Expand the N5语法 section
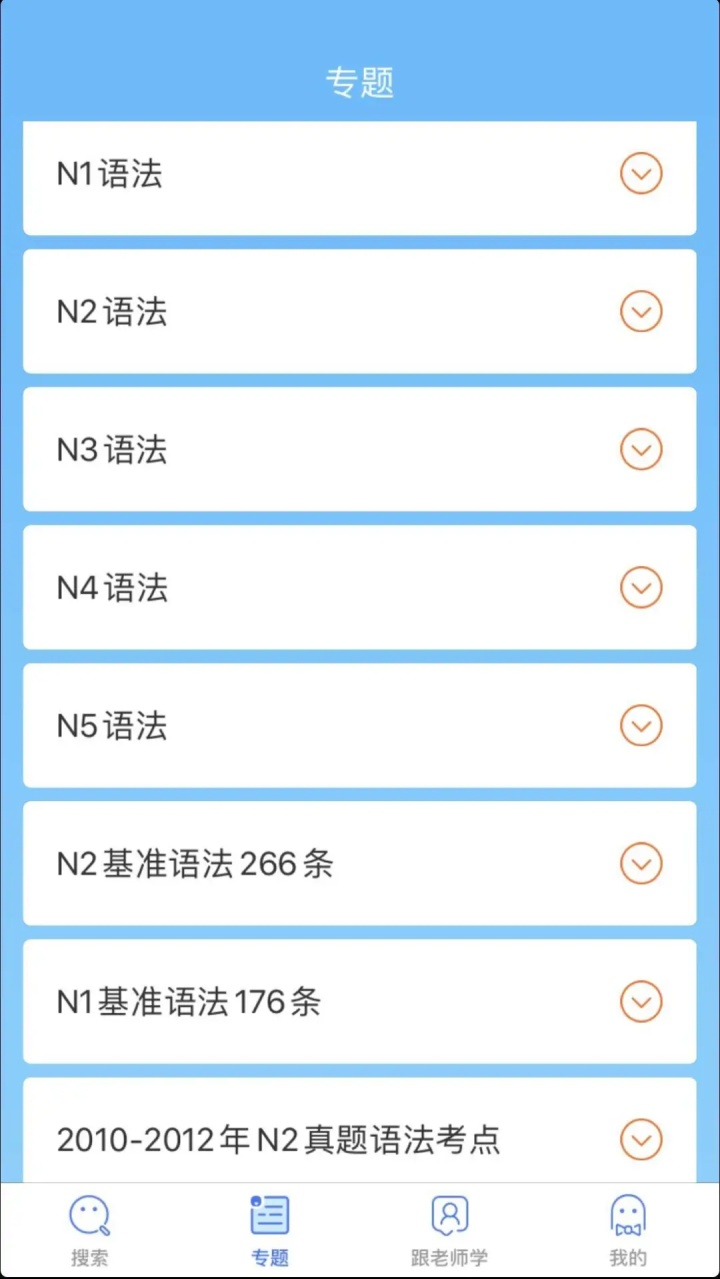The image size is (720, 1279). point(641,726)
